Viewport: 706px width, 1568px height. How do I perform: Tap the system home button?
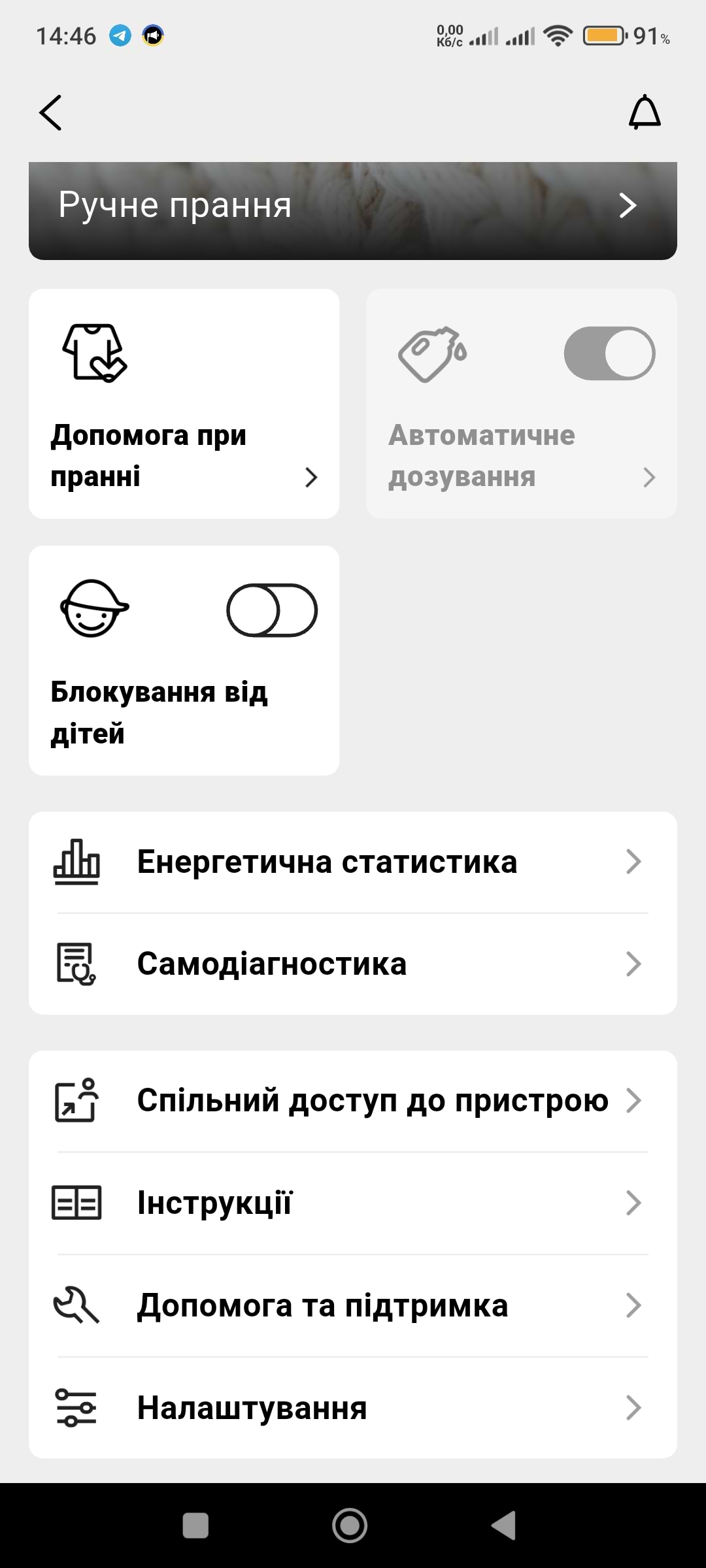click(350, 1526)
